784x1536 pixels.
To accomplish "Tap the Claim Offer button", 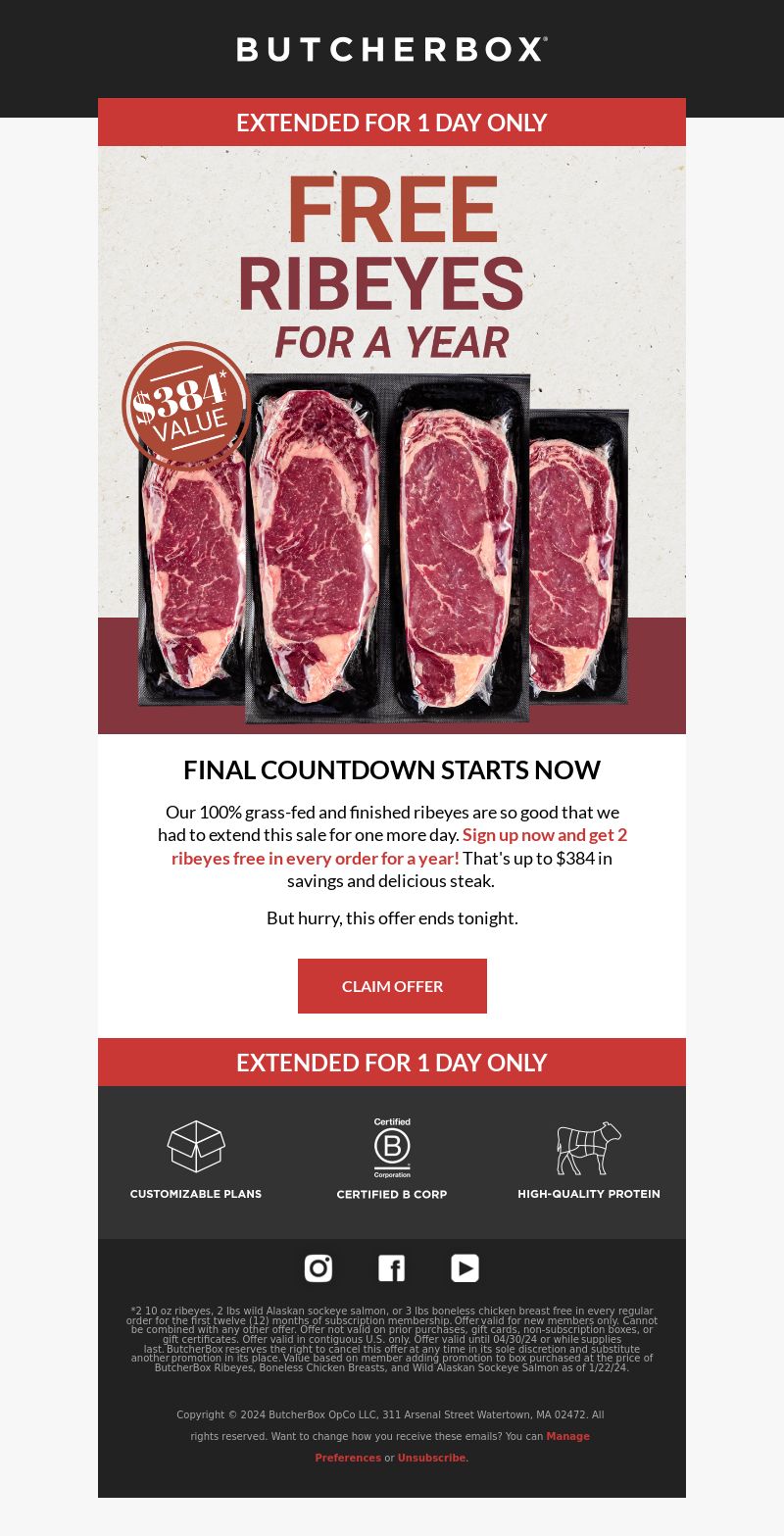I will coord(392,986).
